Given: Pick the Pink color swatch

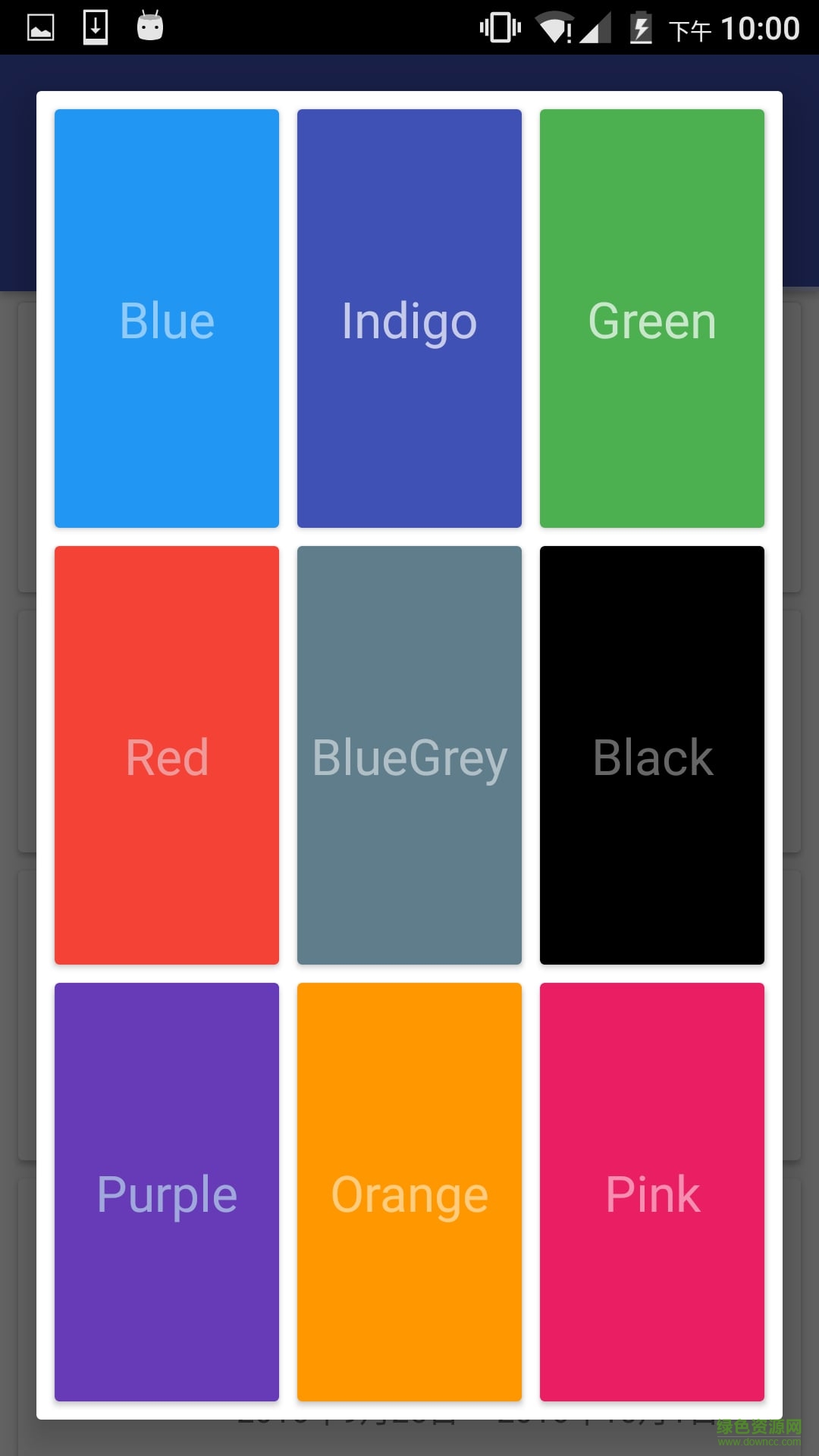Looking at the screenshot, I should coord(652,1192).
